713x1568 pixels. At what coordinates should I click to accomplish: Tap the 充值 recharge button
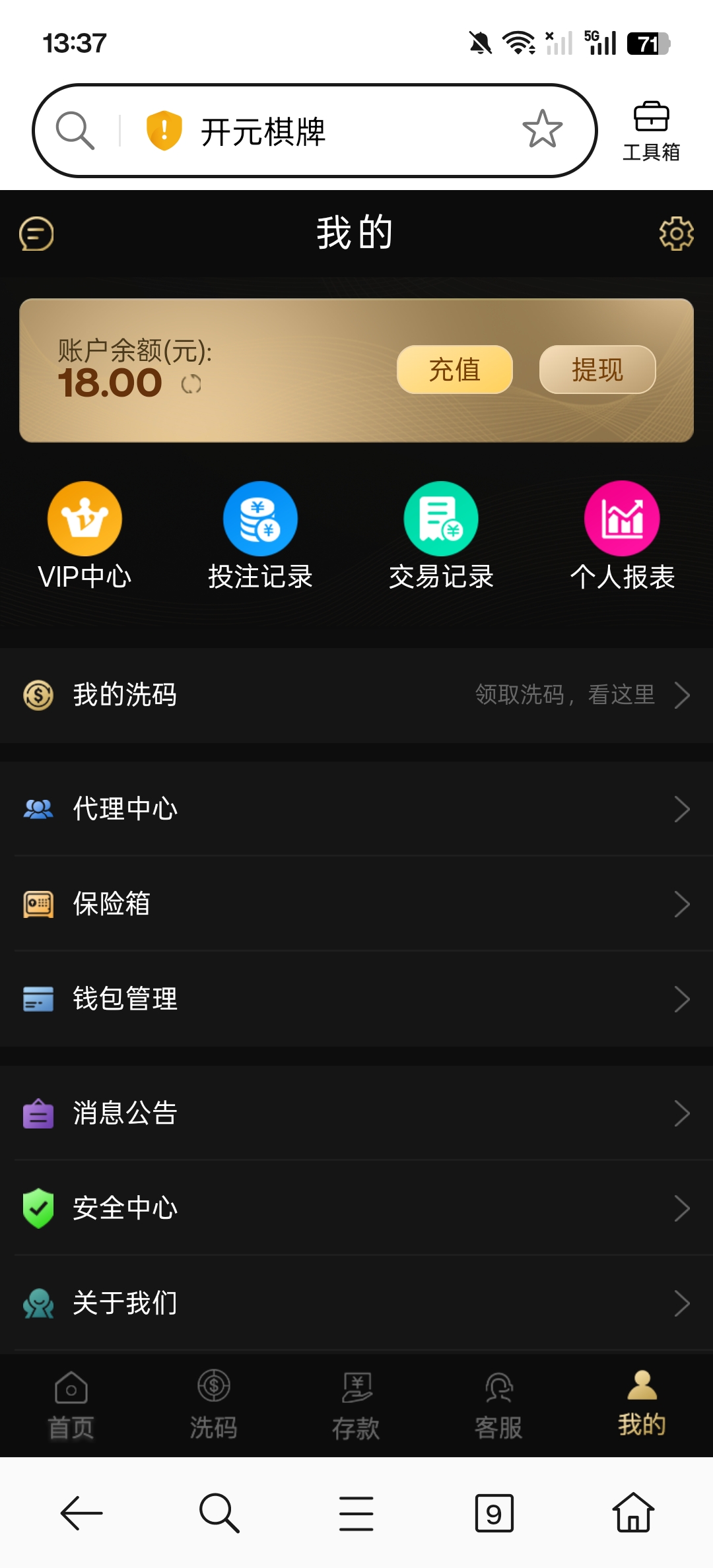(454, 370)
